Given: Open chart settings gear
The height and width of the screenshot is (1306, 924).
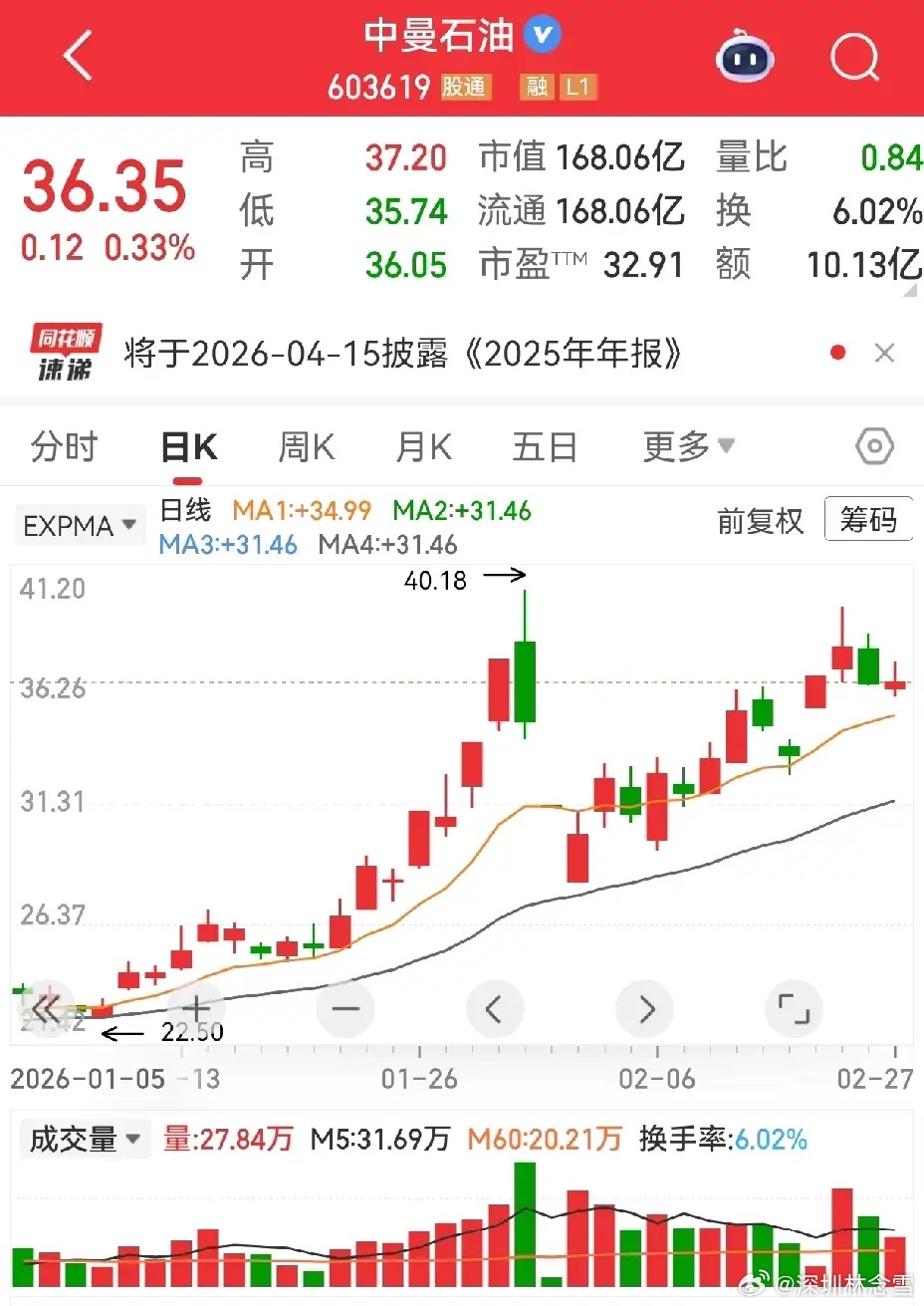Looking at the screenshot, I should tap(874, 447).
